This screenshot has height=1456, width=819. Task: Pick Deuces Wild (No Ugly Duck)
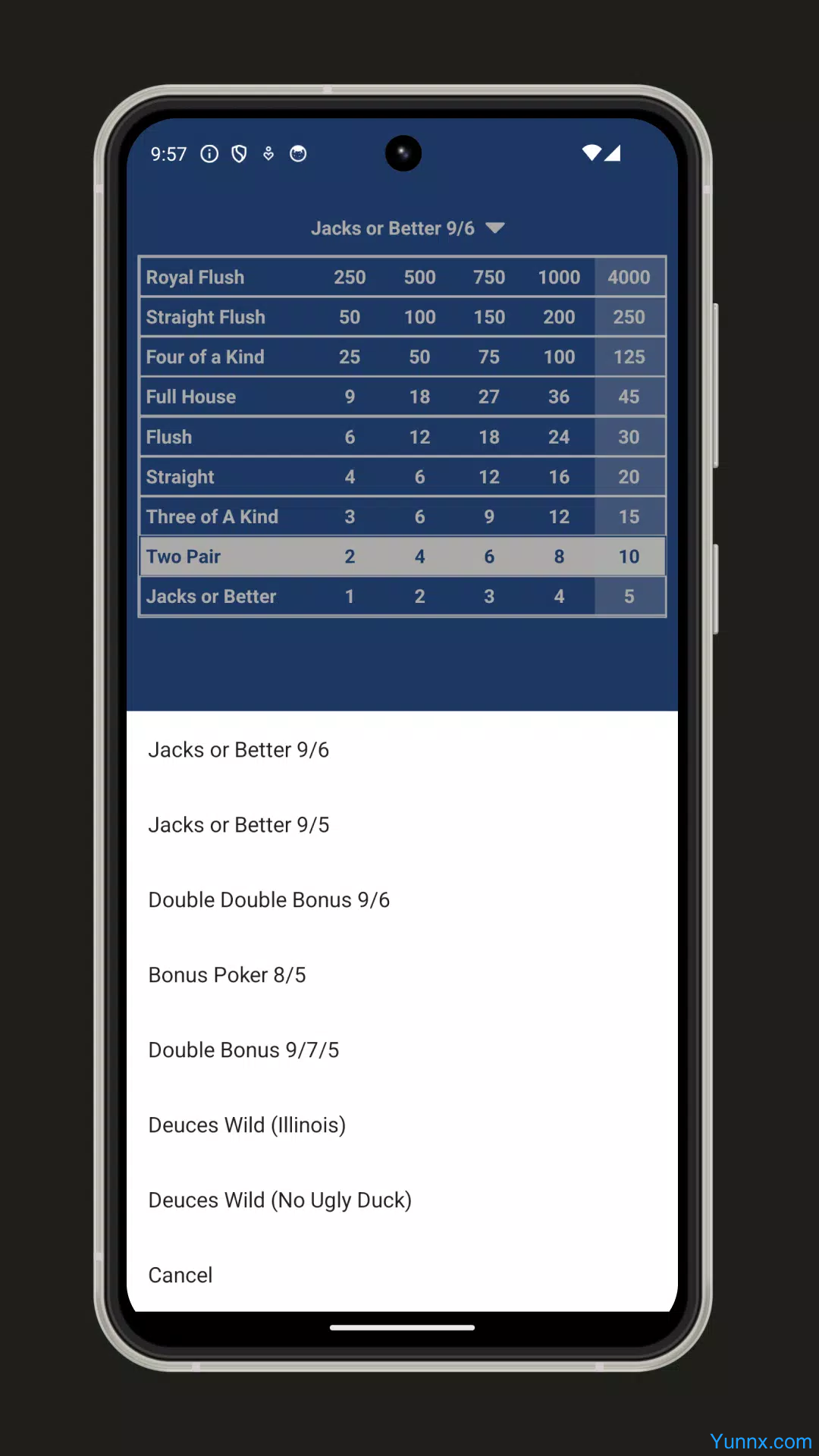pos(279,1200)
